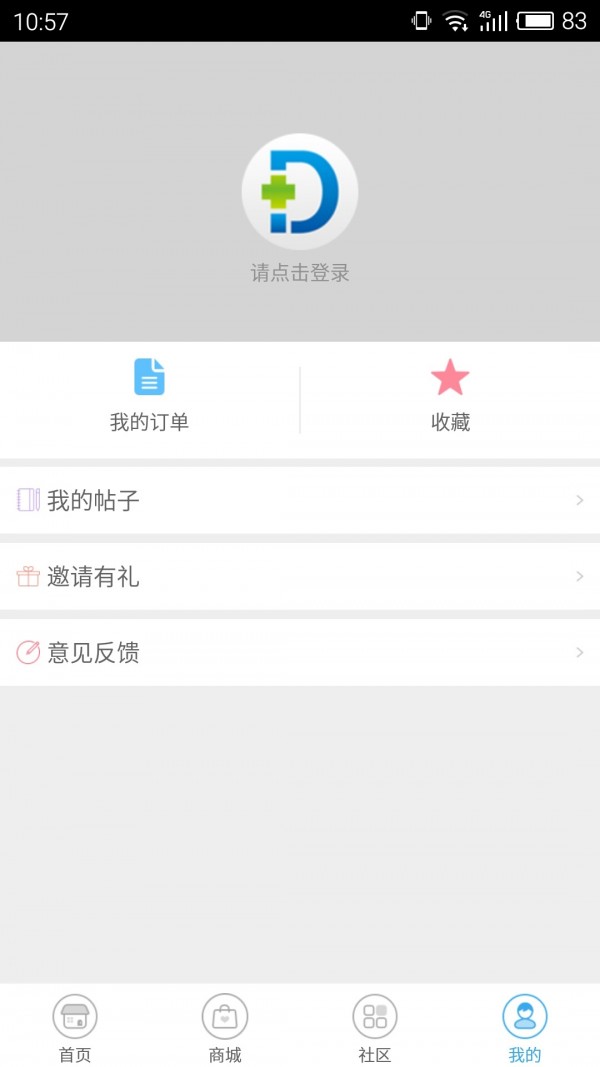This screenshot has height=1067, width=600.
Task: Switch to the 首页 tab
Action: [x=75, y=1027]
